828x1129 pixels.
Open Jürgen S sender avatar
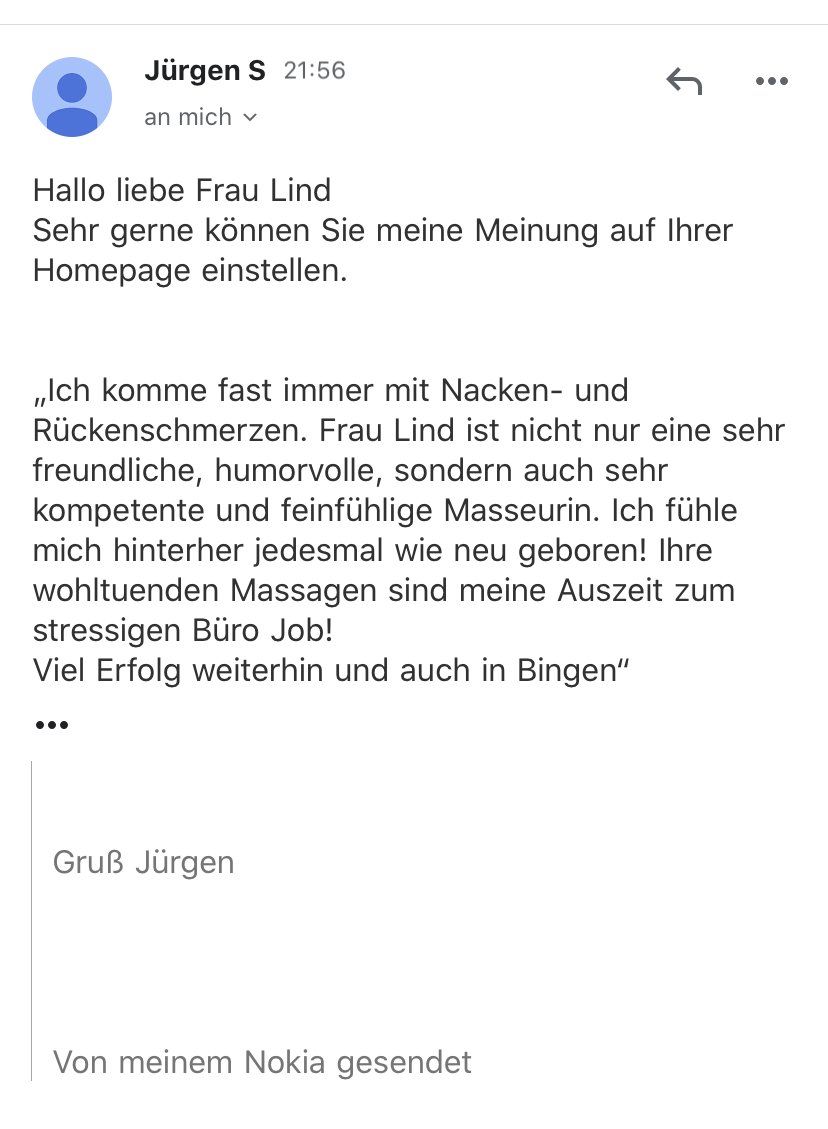coord(72,97)
